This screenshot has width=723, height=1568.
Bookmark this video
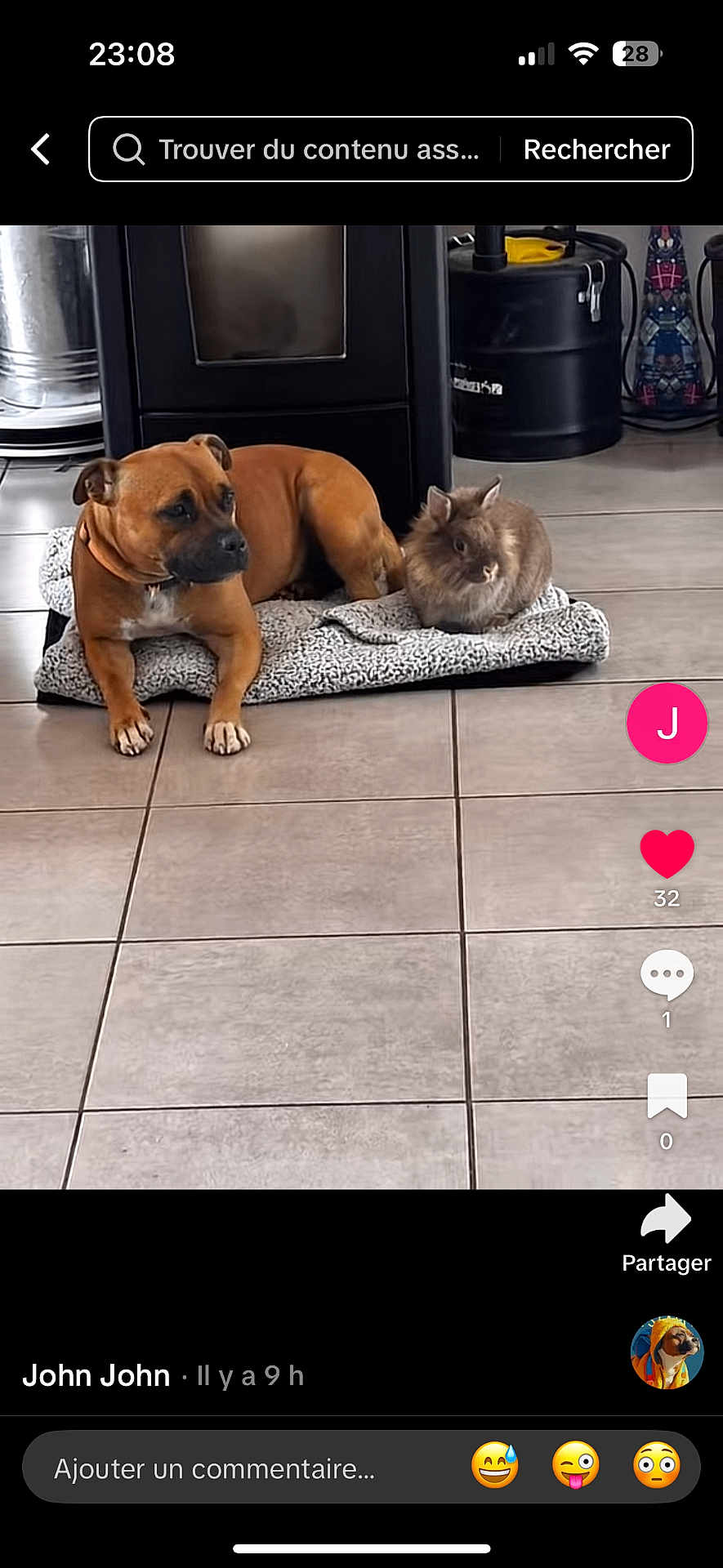coord(667,1096)
